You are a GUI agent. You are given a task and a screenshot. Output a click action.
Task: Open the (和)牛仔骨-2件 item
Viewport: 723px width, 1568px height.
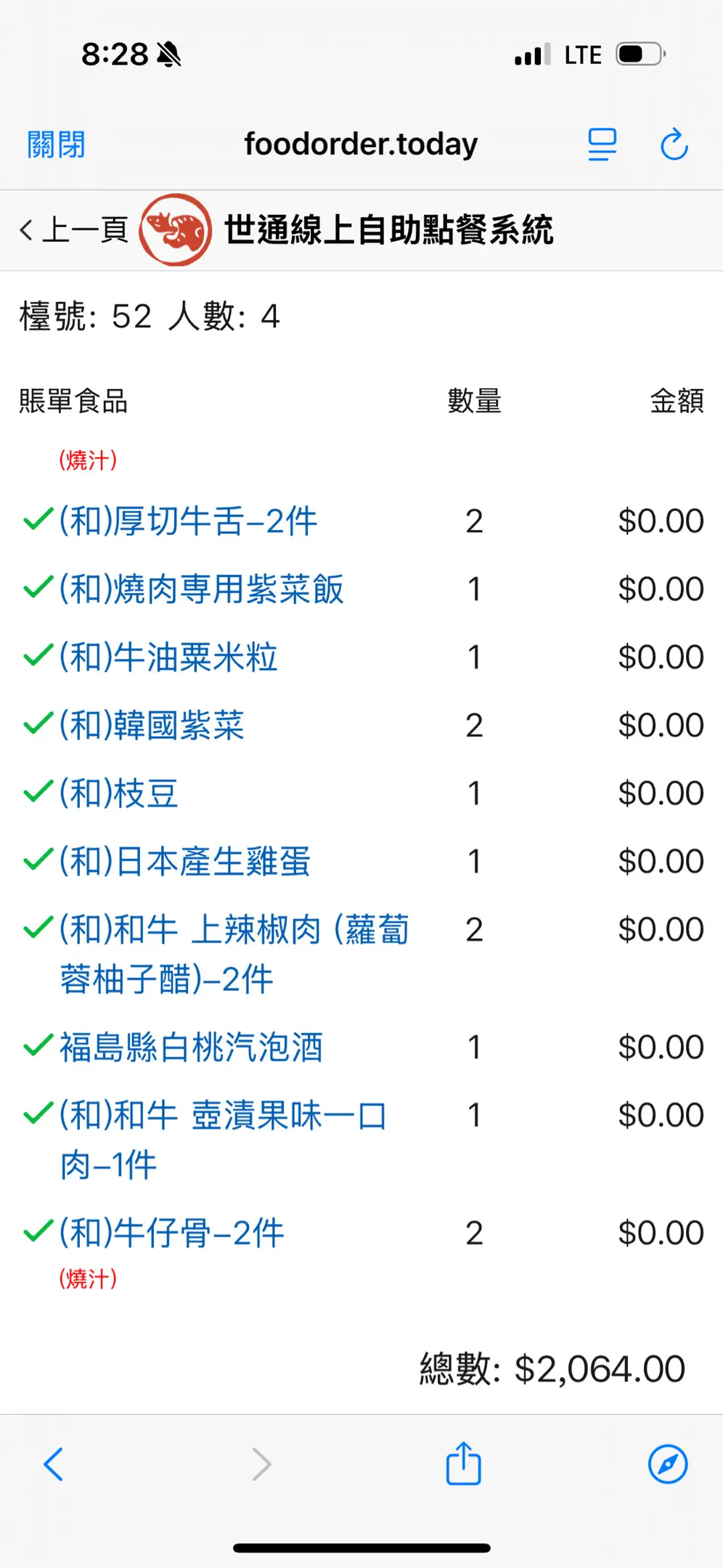pos(171,1233)
